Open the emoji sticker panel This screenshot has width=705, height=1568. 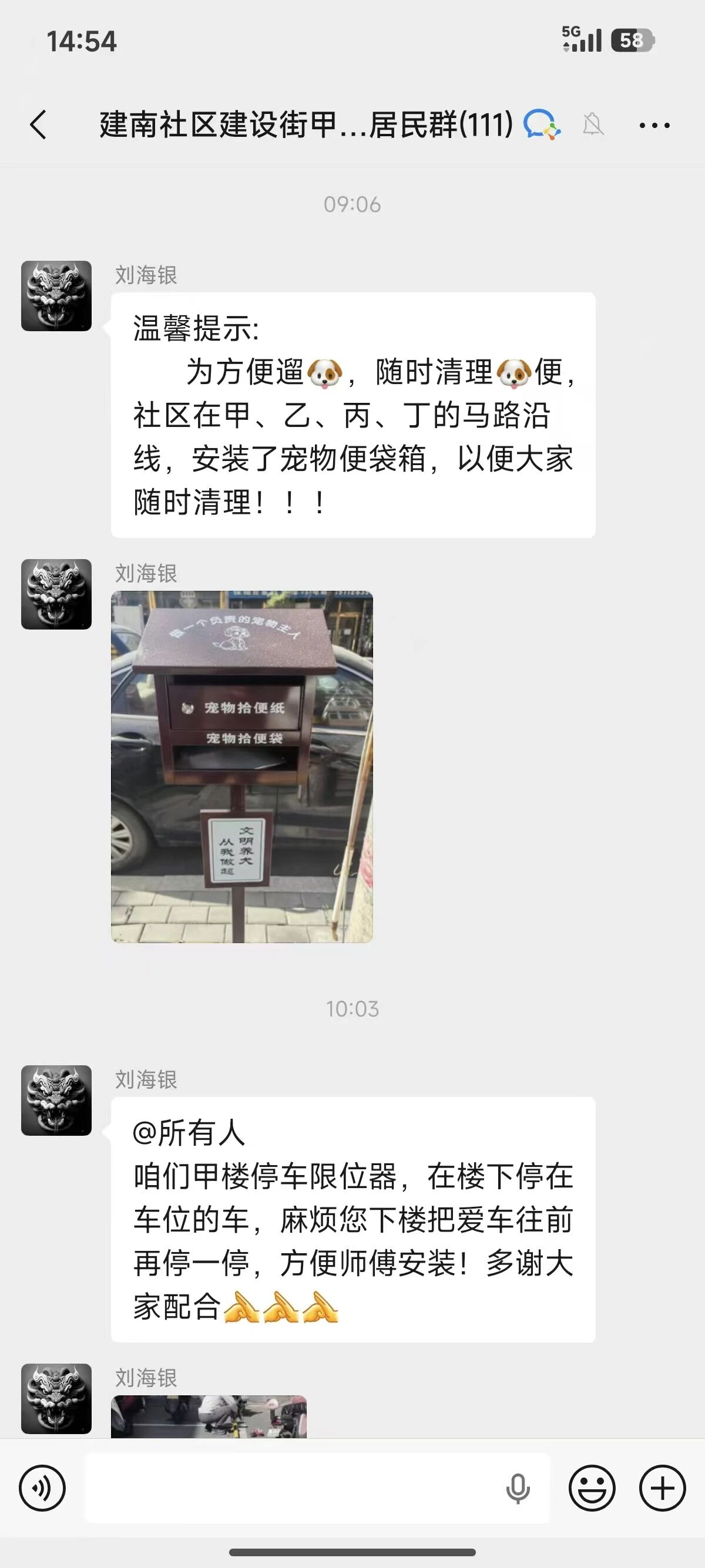[592, 1488]
